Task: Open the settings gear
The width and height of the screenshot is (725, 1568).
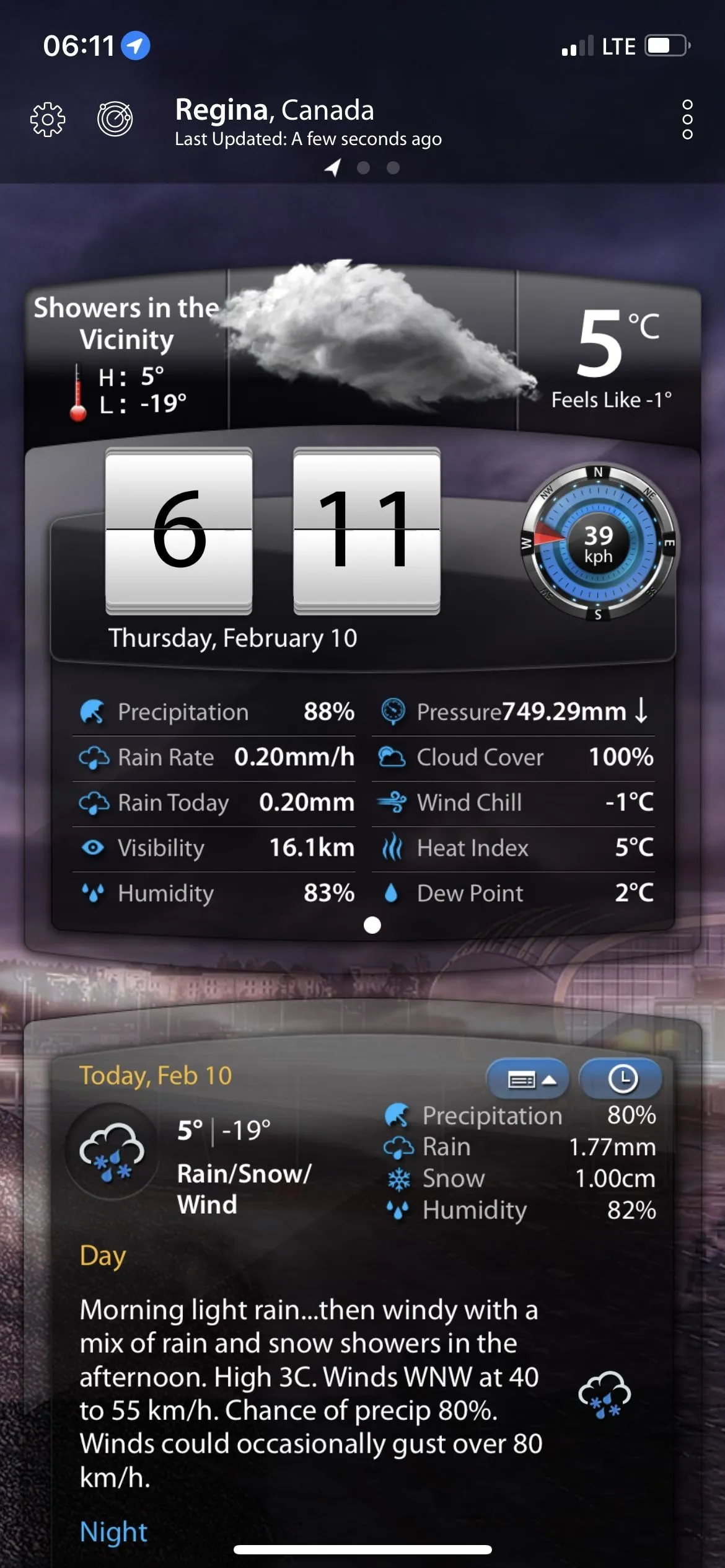Action: 48,118
